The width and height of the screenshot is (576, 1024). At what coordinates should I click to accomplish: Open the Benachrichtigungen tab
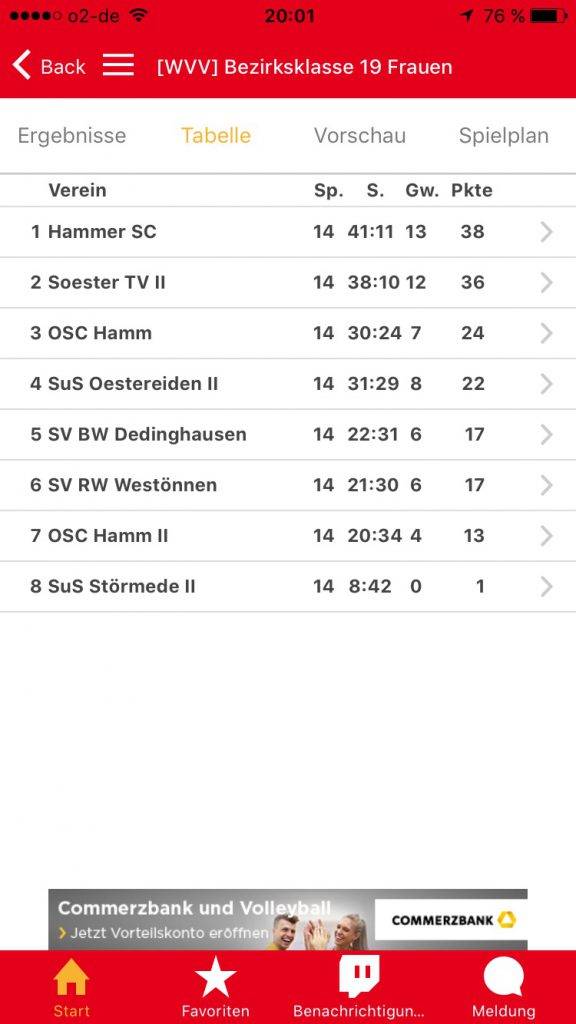click(x=359, y=988)
